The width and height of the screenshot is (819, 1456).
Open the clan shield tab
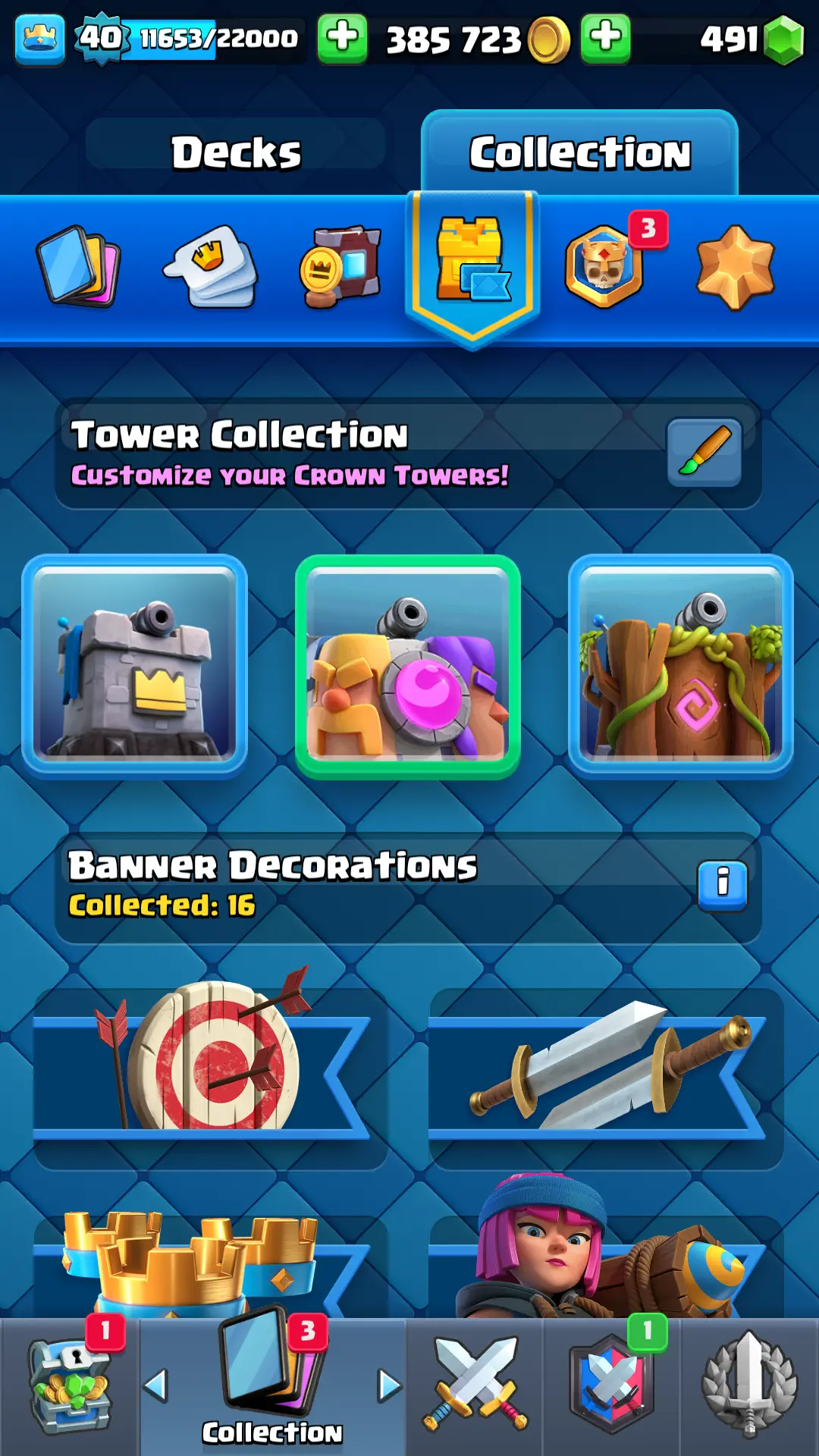pos(611,1386)
